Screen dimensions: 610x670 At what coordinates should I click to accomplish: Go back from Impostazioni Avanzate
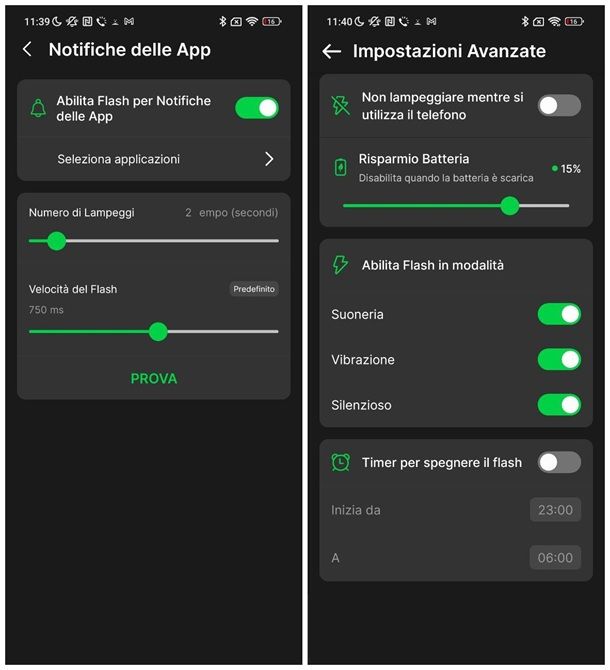click(332, 51)
